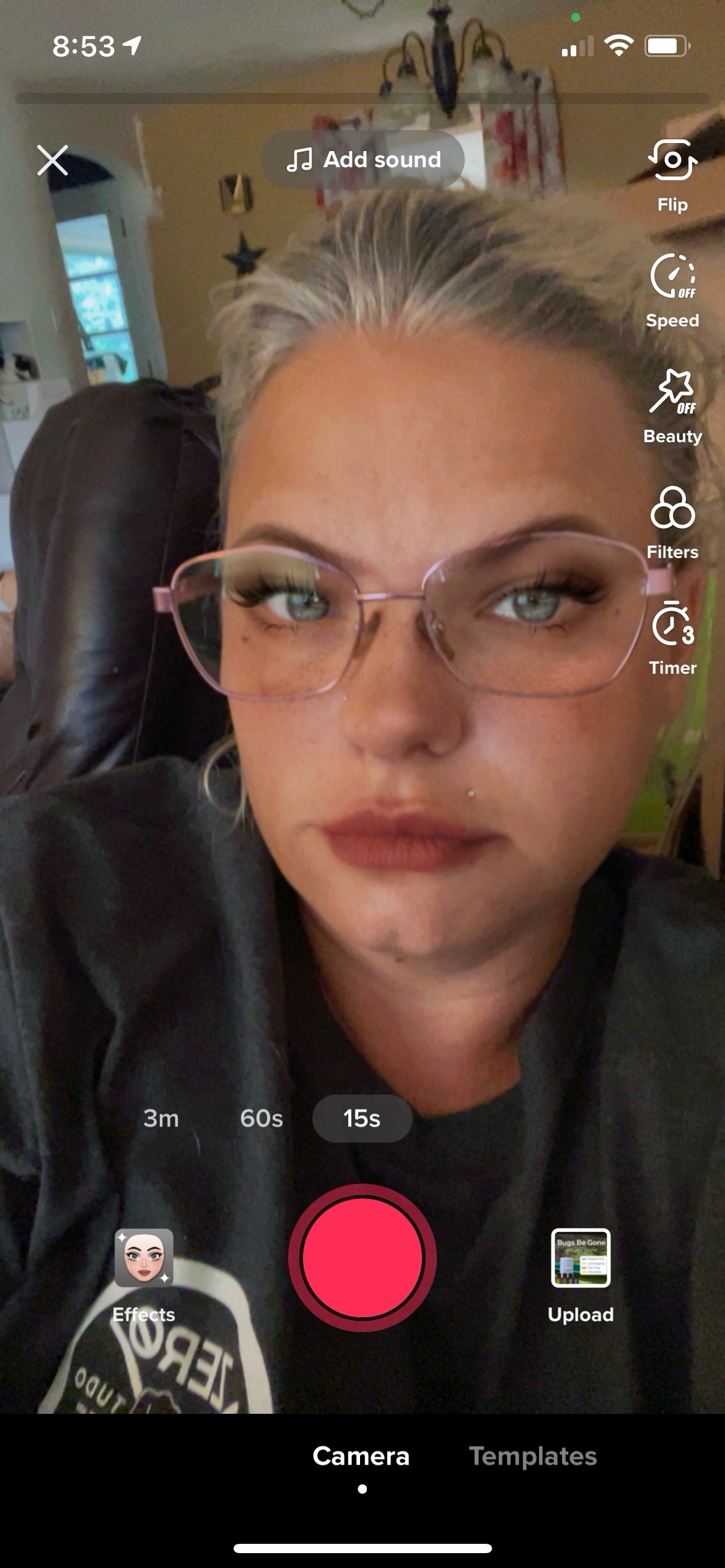Open the Filters panel
Viewport: 725px width, 1568px height.
(672, 521)
